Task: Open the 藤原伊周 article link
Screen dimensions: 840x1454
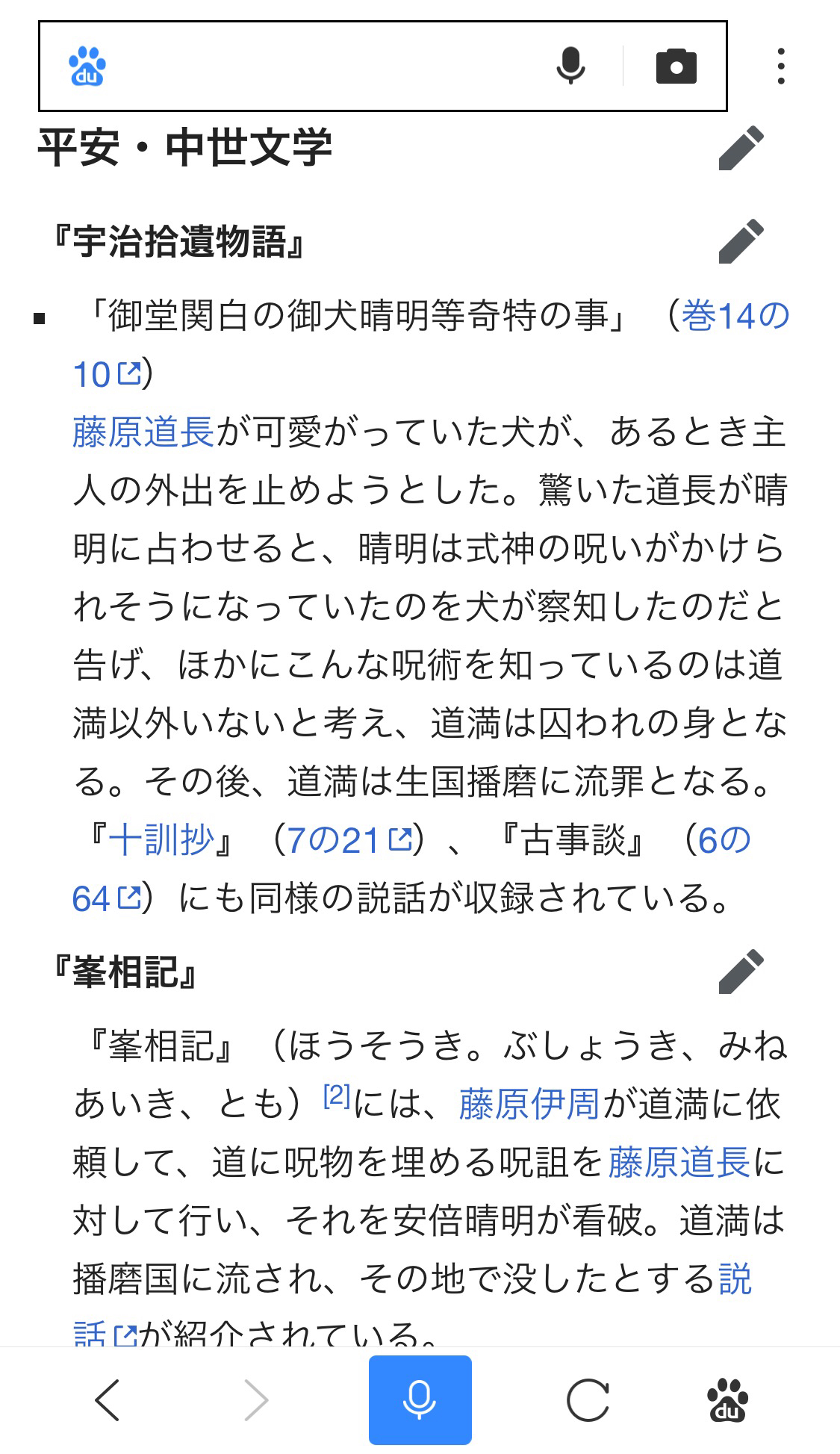Action: tap(529, 1104)
